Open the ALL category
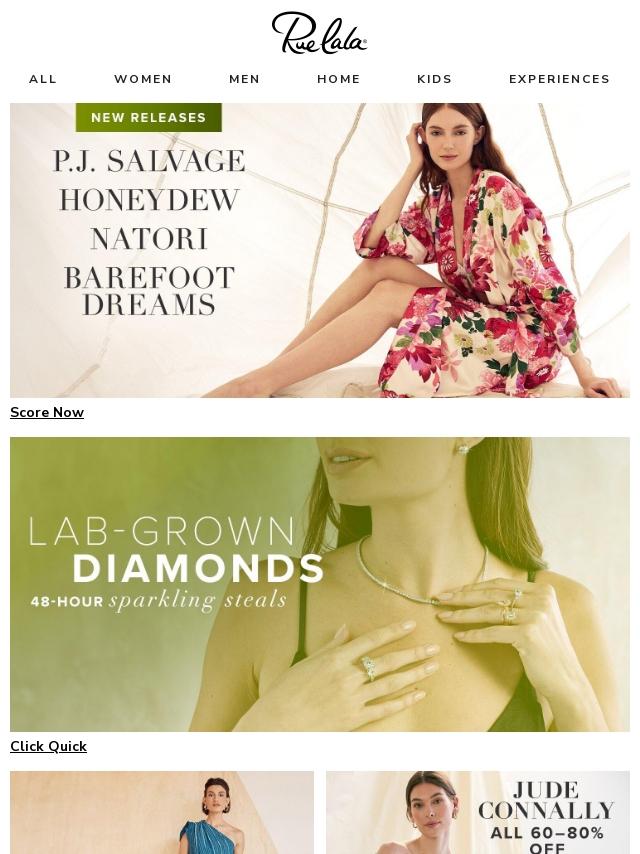The height and width of the screenshot is (854, 640). [43, 79]
